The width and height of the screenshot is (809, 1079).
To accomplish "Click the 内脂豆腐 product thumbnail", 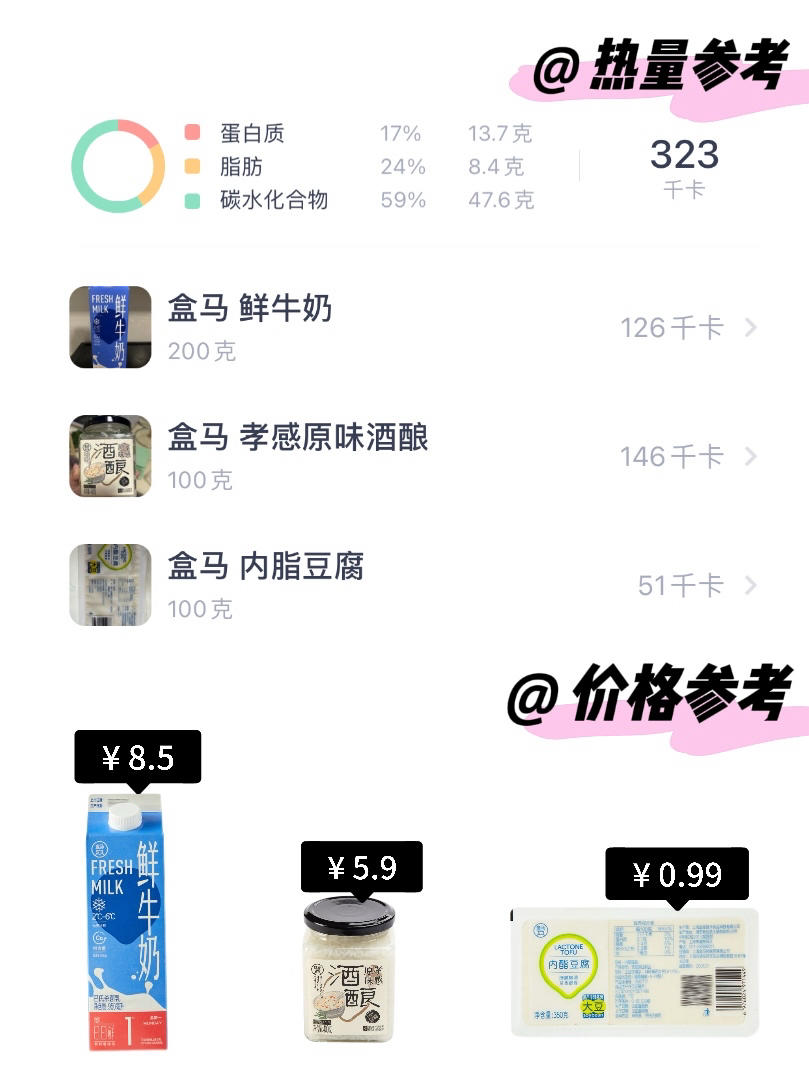I will (110, 586).
